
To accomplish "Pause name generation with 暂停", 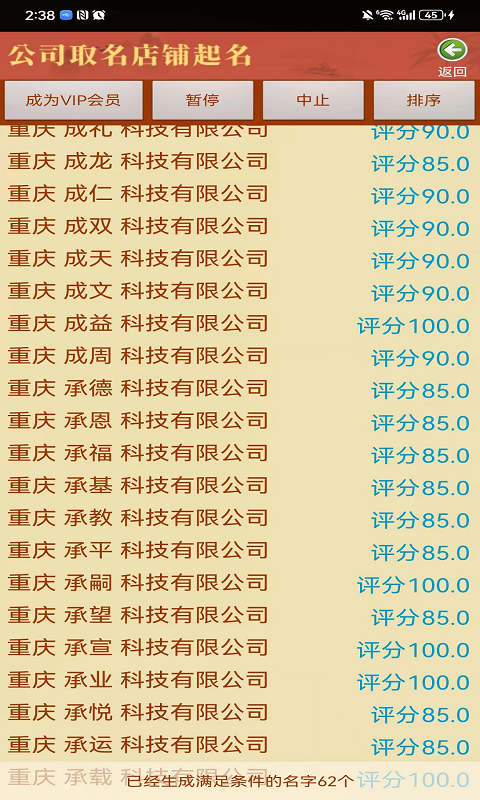I will (x=203, y=100).
